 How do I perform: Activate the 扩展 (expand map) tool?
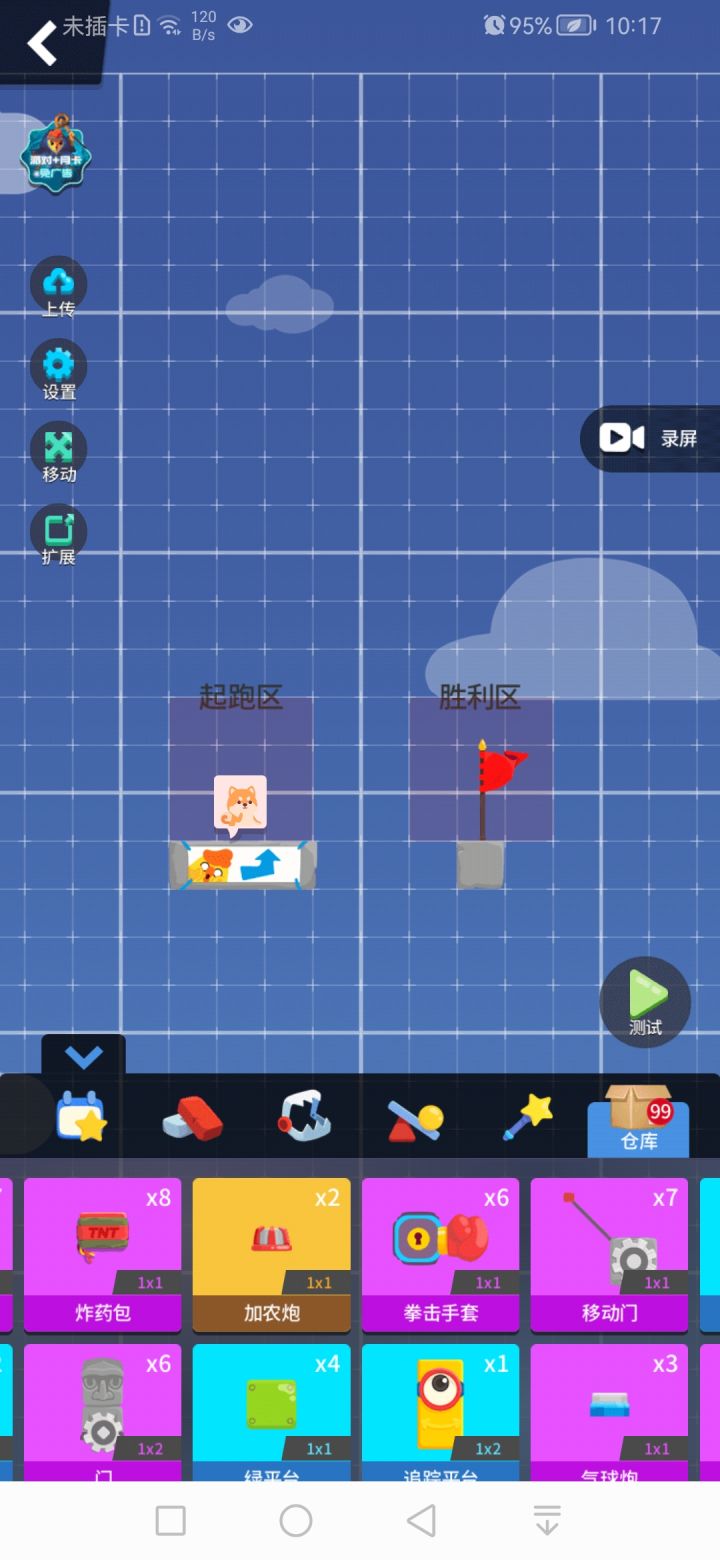tap(57, 531)
